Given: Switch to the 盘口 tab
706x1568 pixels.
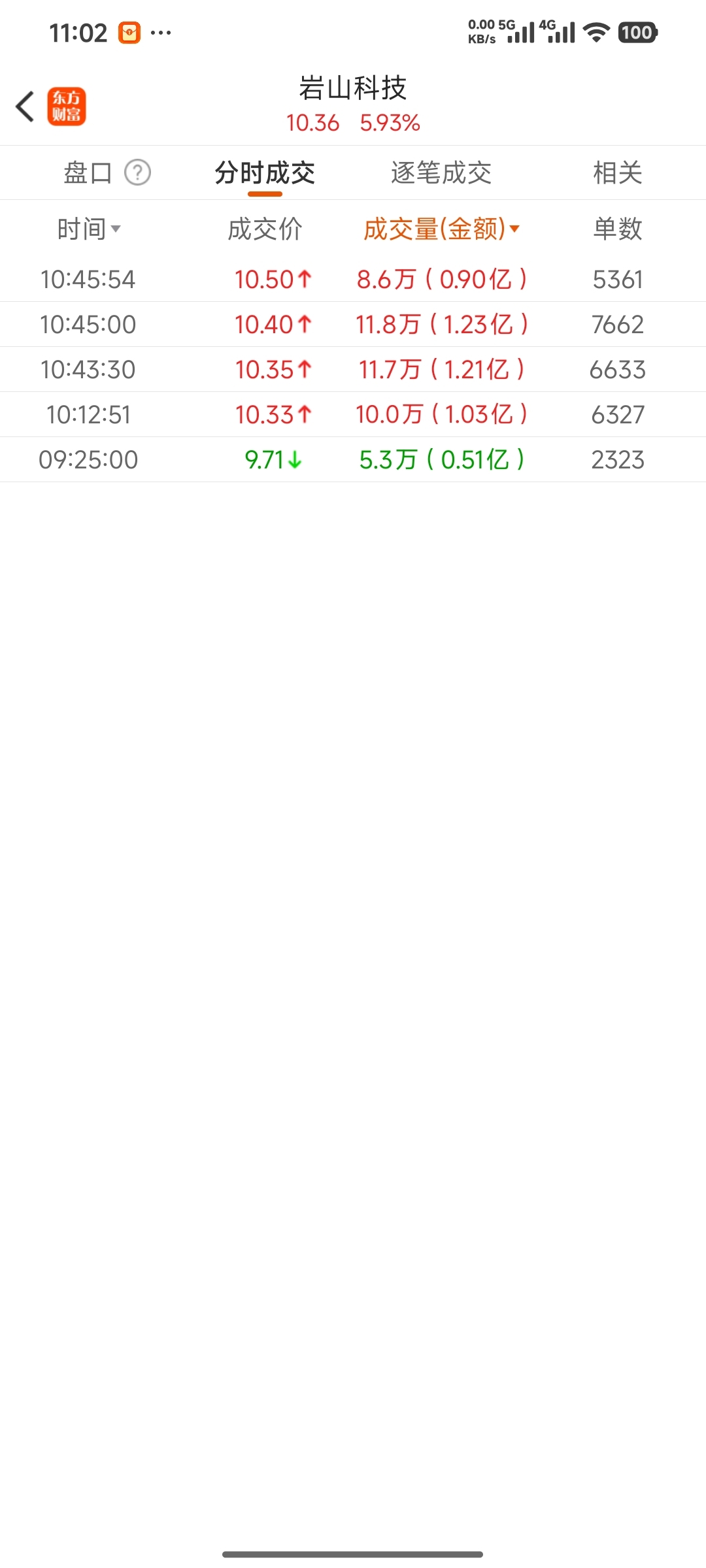Looking at the screenshot, I should 88,173.
